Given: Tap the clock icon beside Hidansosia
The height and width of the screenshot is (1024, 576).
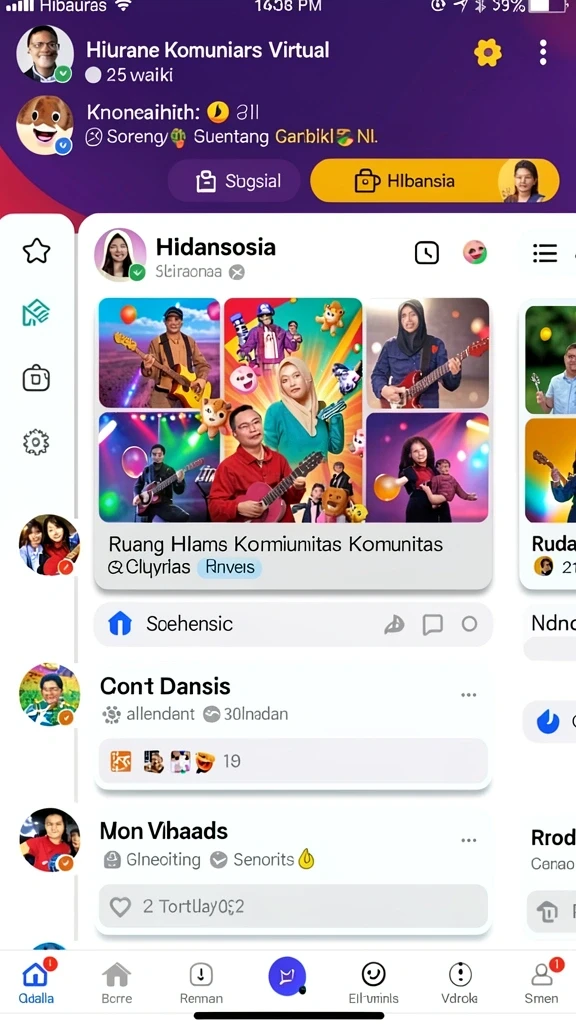Looking at the screenshot, I should [426, 253].
